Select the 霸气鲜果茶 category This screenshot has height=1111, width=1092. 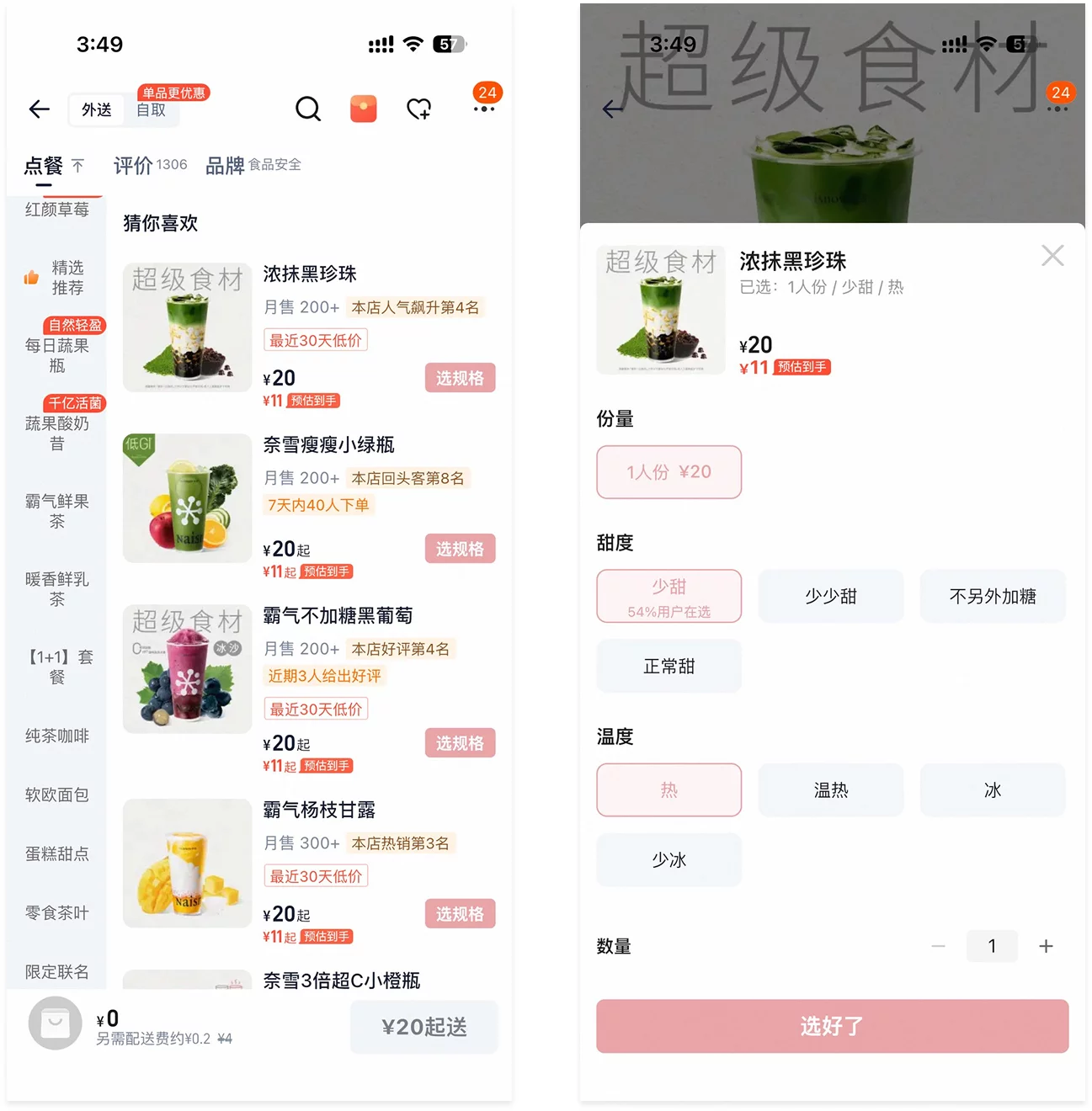point(57,511)
